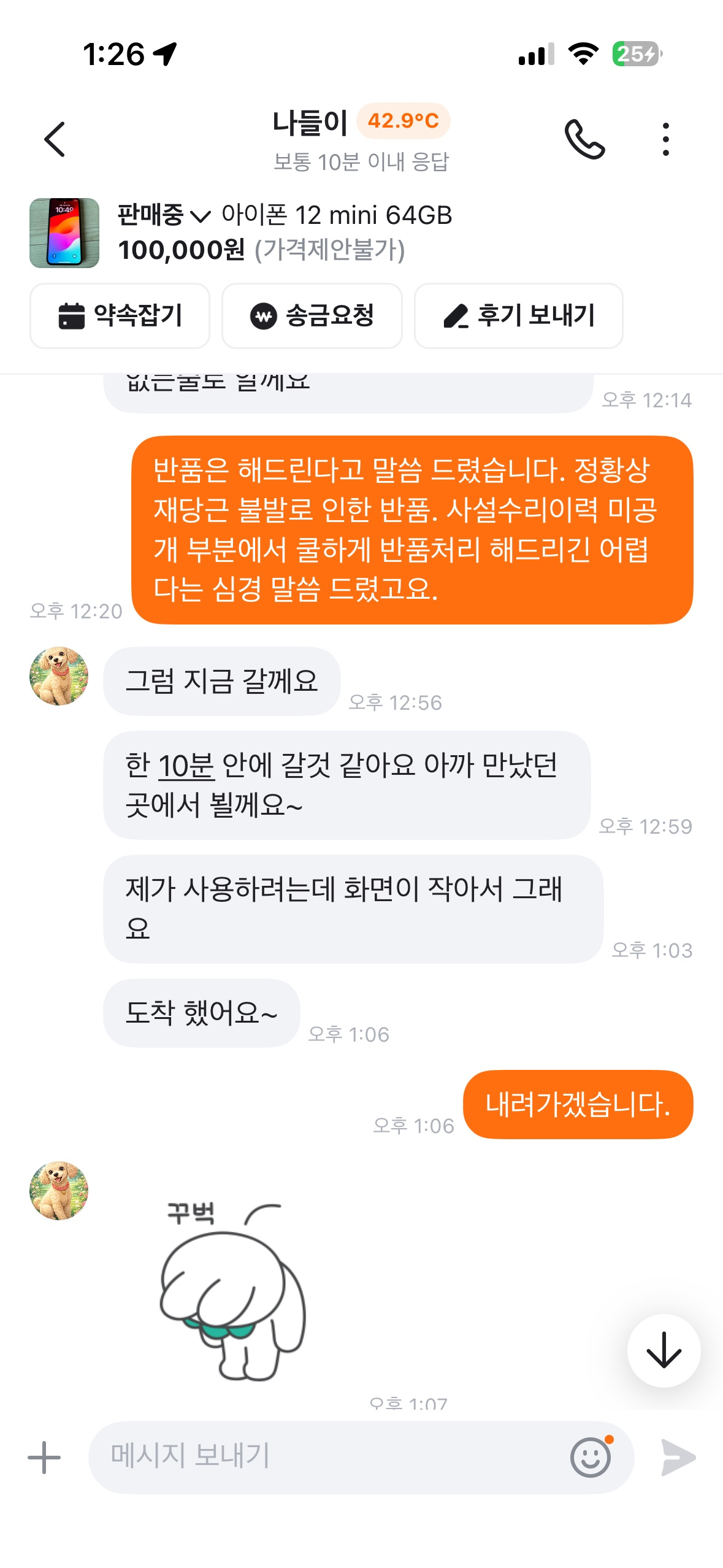
Task: Open 나들이's profile picture beside 그럼 지금 갈께요
Action: coord(59,675)
